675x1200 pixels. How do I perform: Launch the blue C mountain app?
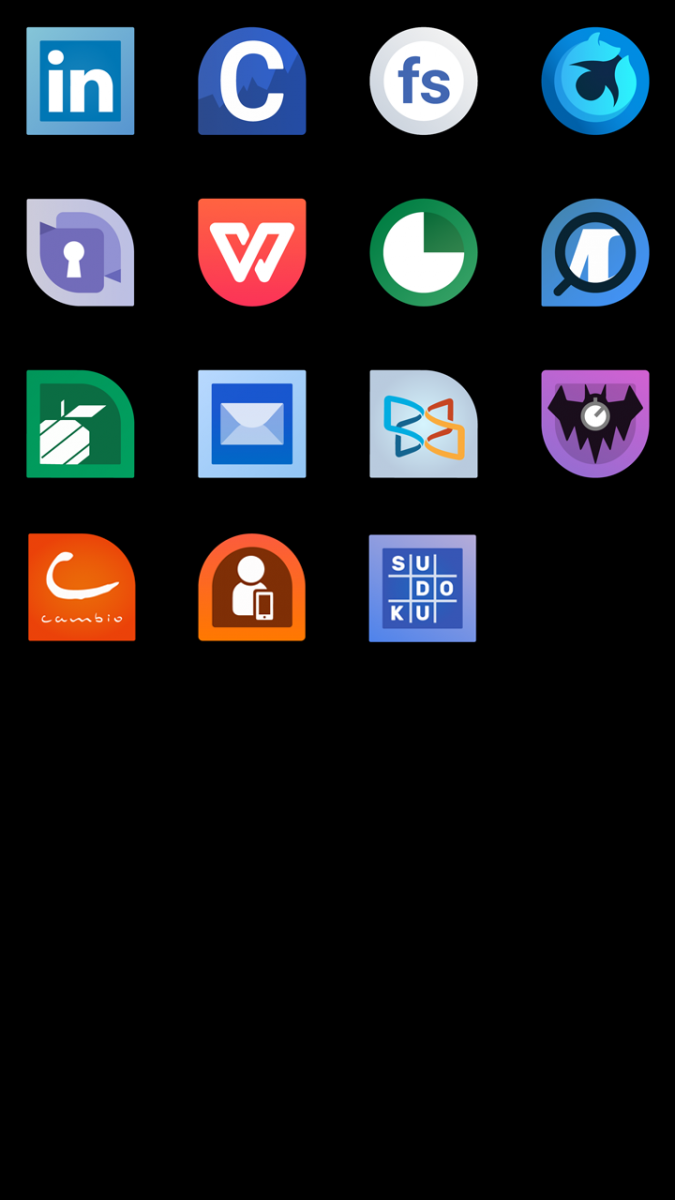tap(252, 81)
